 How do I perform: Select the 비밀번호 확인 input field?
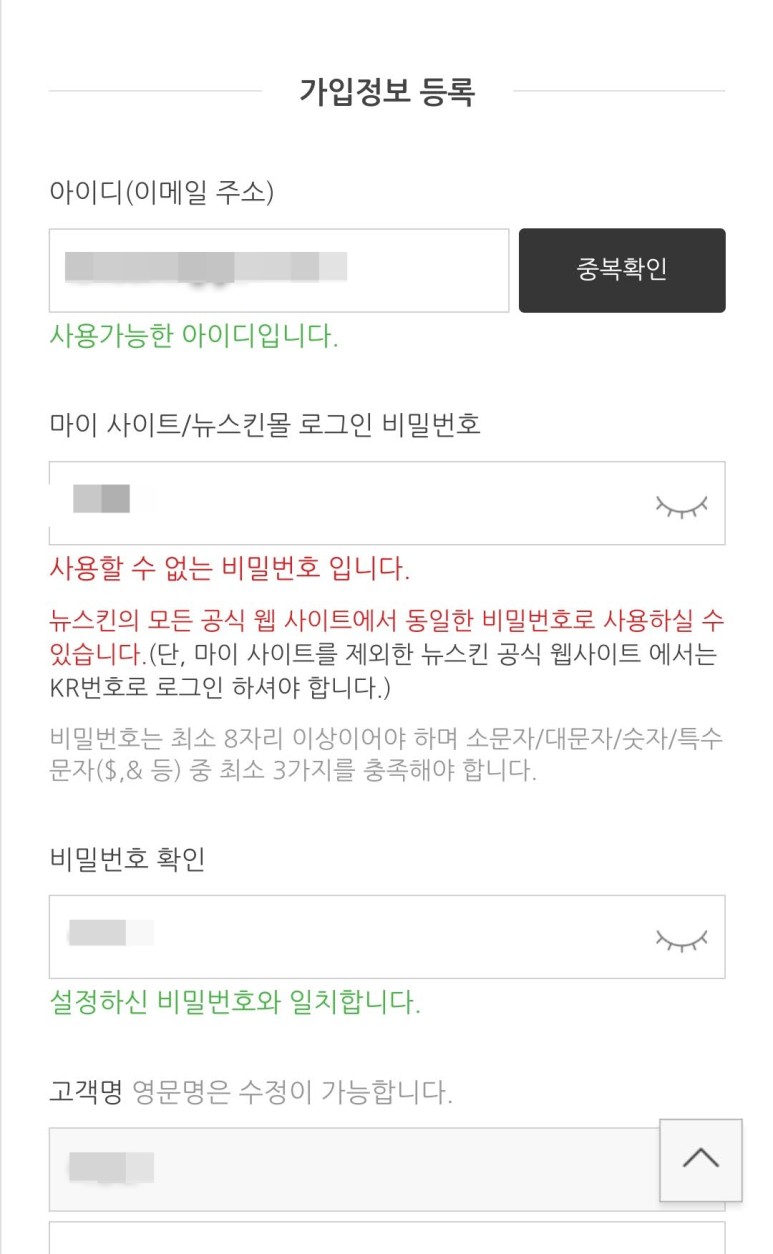[x=387, y=937]
